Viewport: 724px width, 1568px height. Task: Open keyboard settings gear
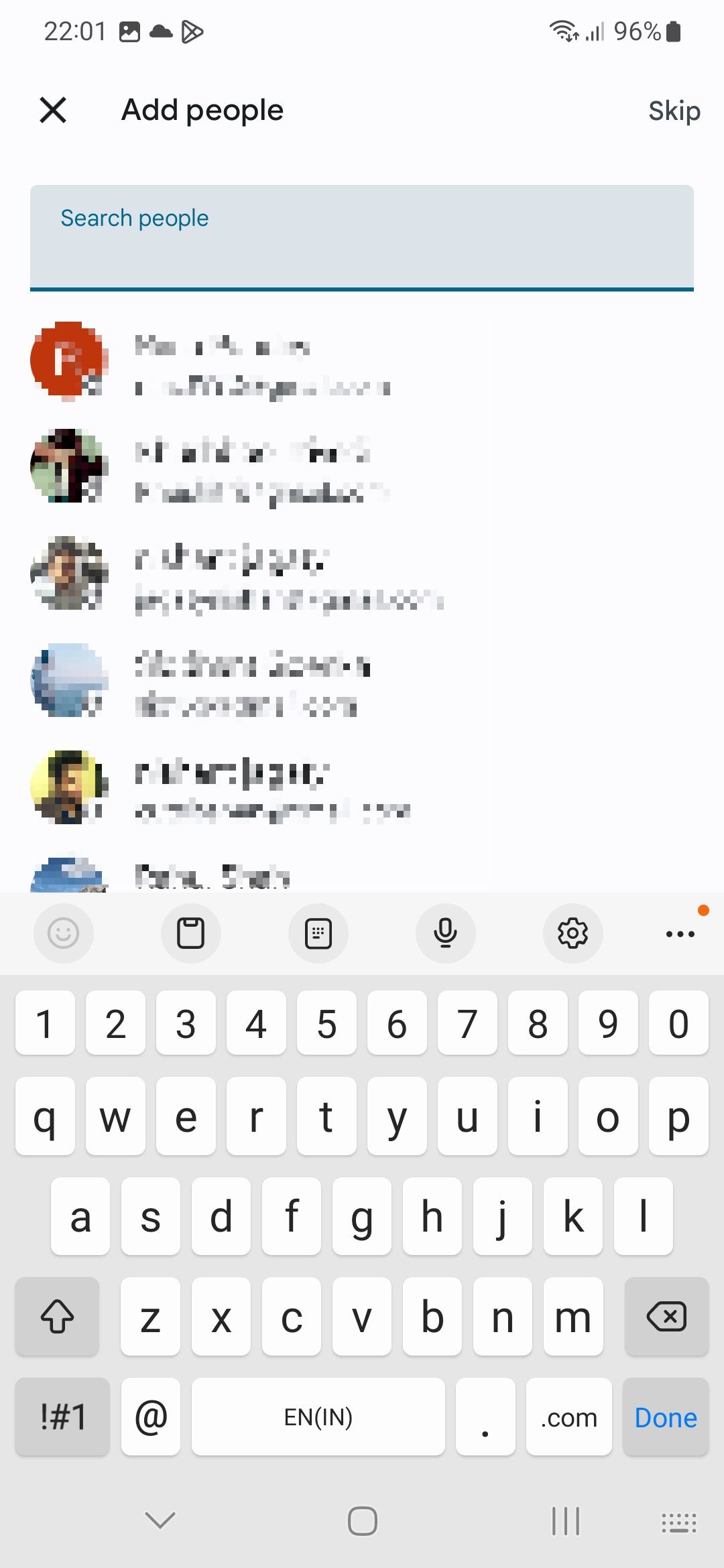(572, 933)
